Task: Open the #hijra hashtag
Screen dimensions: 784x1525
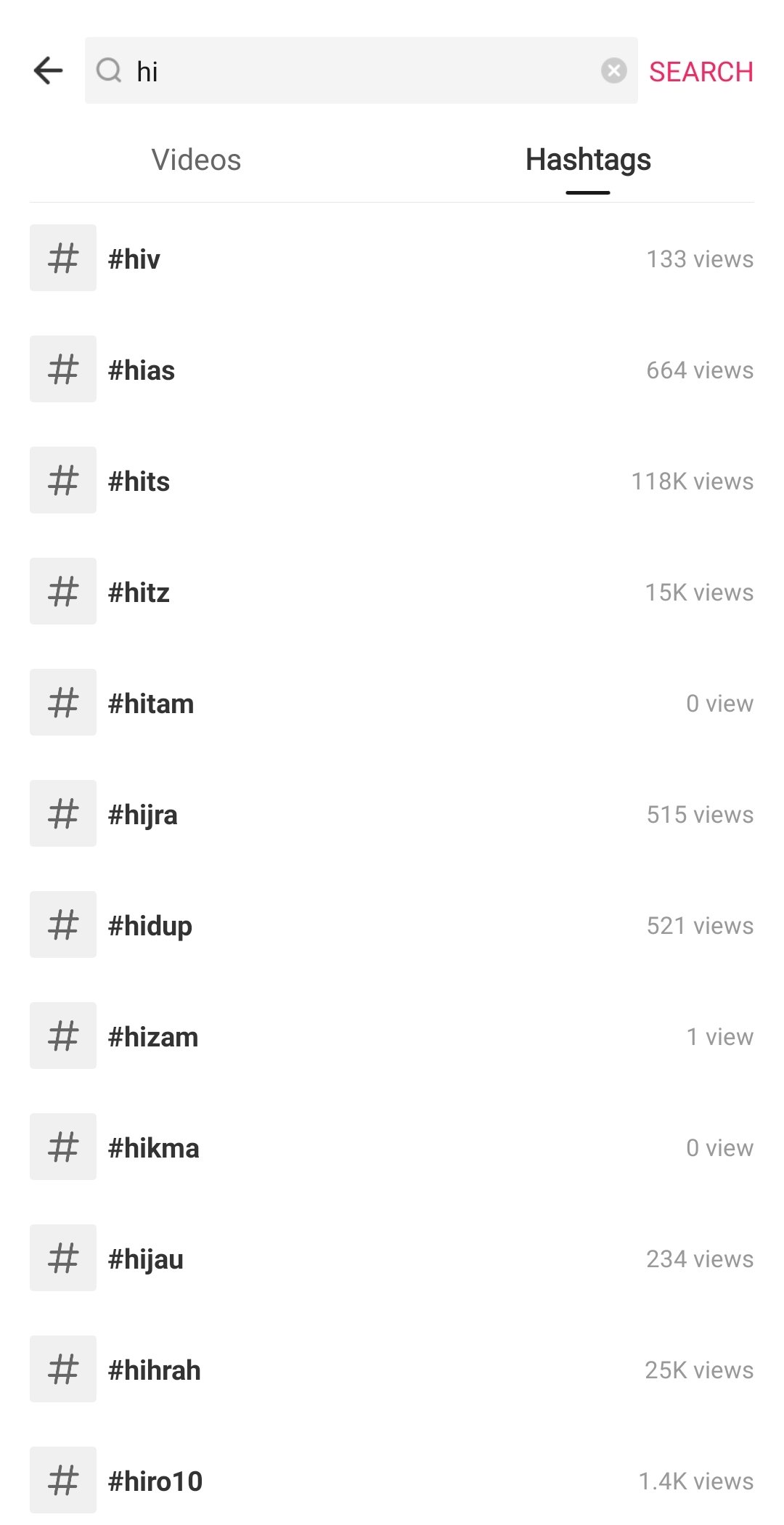Action: [x=392, y=814]
